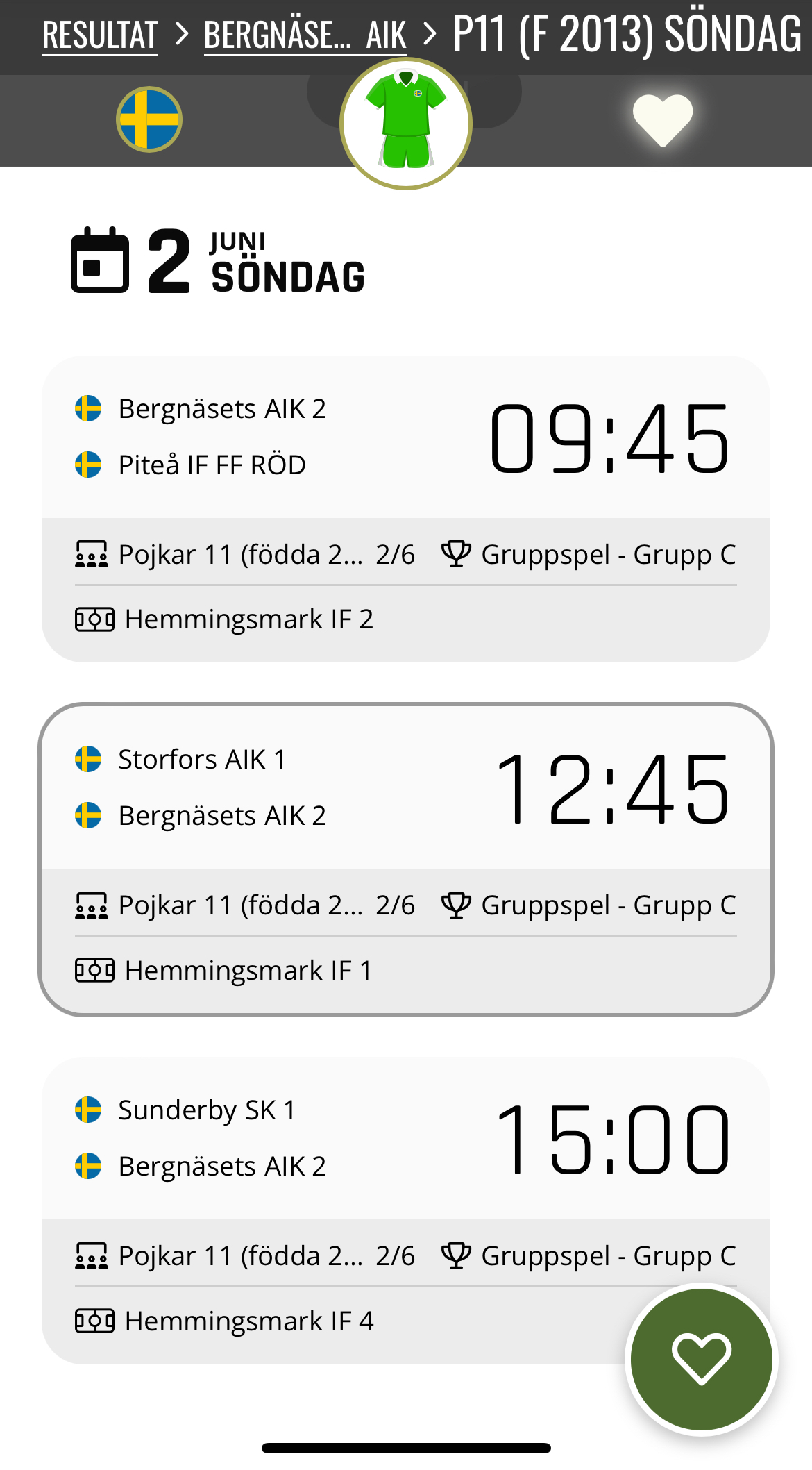
Task: Open the green team jersey icon
Action: (406, 124)
